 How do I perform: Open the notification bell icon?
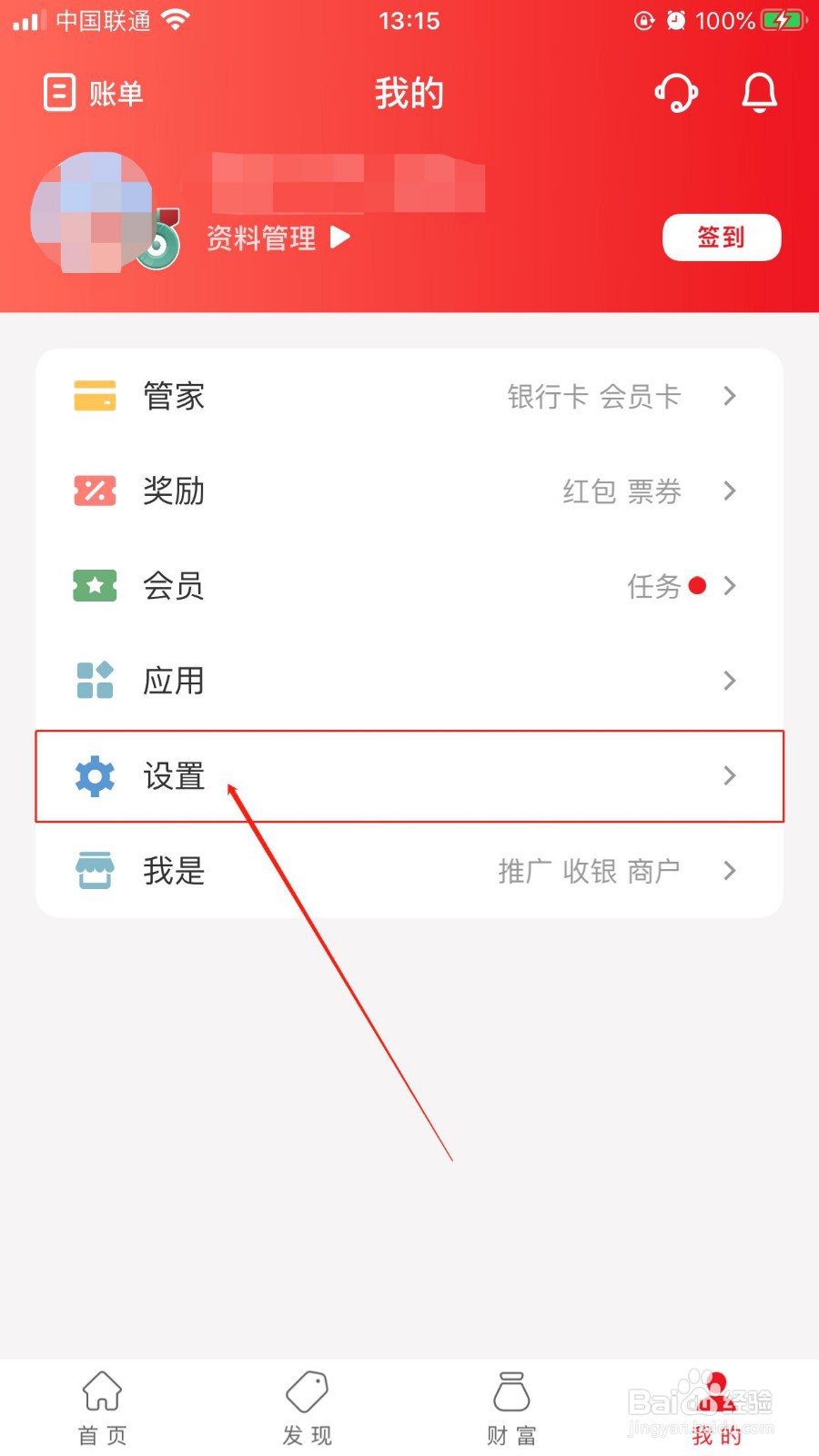[758, 92]
